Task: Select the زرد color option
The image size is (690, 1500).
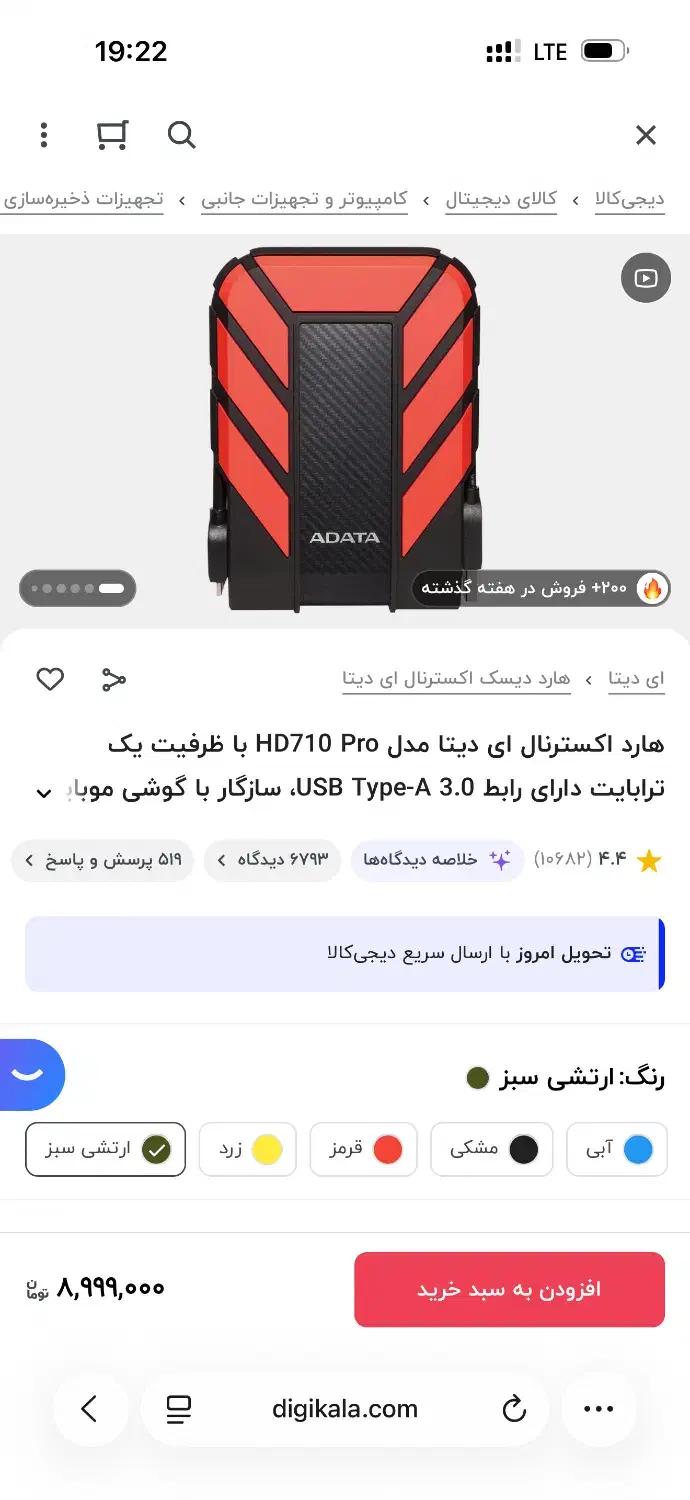Action: pyautogui.click(x=248, y=1149)
